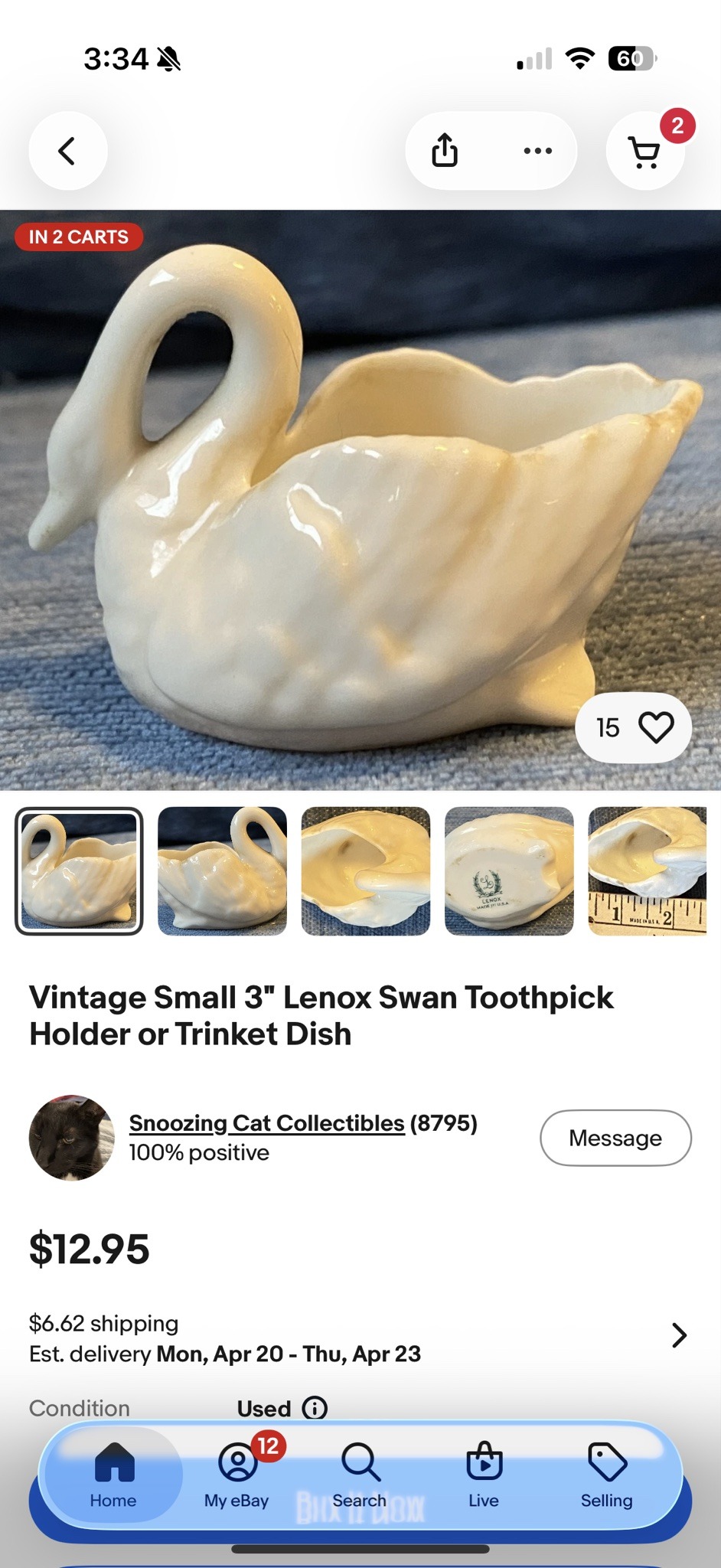
Task: Switch to the Search tab
Action: pyautogui.click(x=360, y=1475)
